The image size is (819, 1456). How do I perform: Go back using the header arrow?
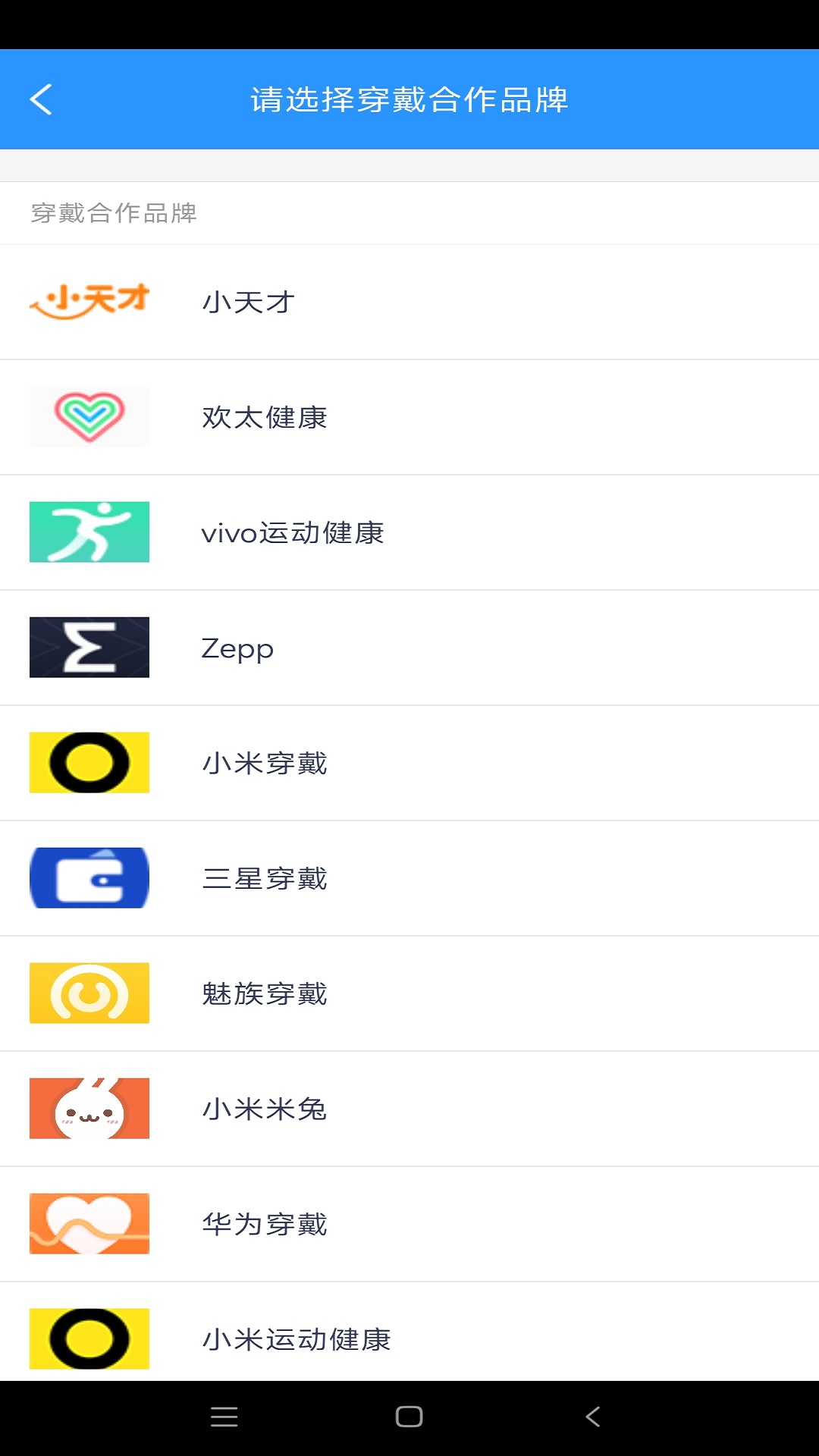(41, 99)
